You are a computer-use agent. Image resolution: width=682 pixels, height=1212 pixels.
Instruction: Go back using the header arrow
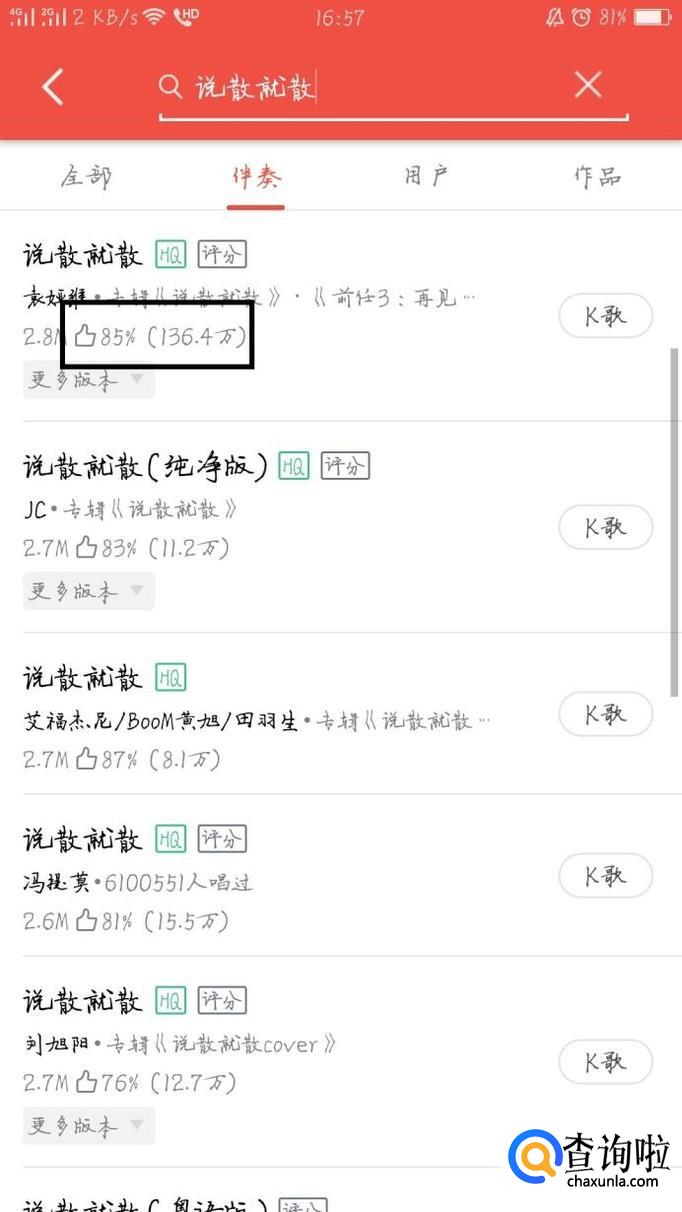[53, 87]
